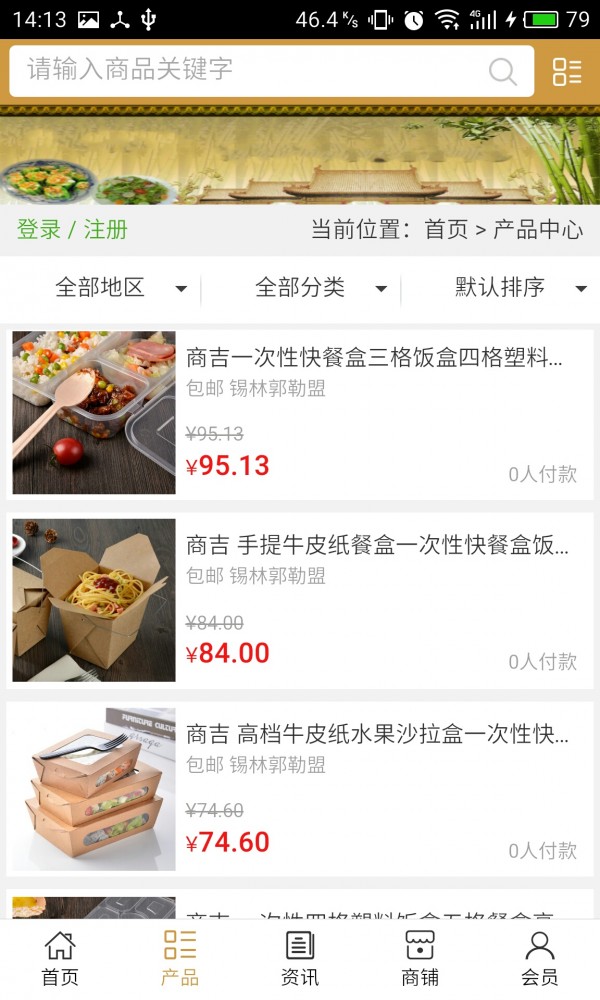Tap the magnifier search icon
Image resolution: width=600 pixels, height=1000 pixels.
click(502, 71)
